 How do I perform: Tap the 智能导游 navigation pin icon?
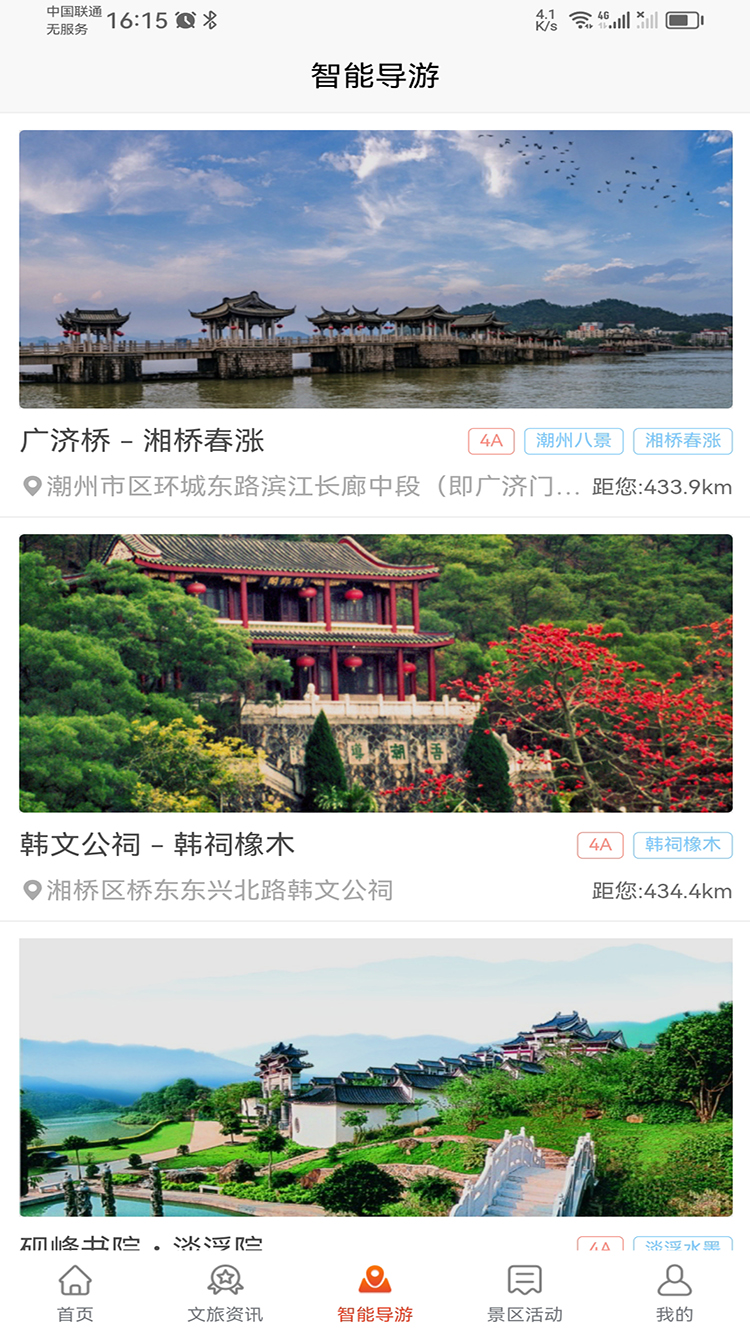point(375,1279)
